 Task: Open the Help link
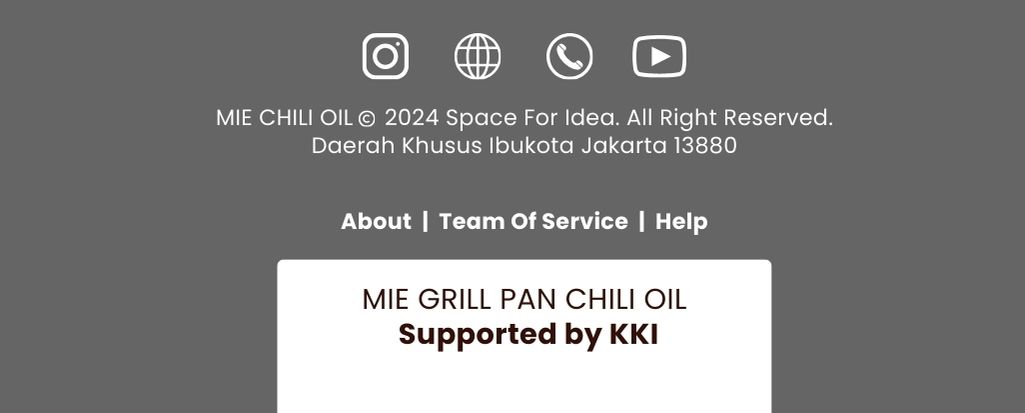(681, 221)
